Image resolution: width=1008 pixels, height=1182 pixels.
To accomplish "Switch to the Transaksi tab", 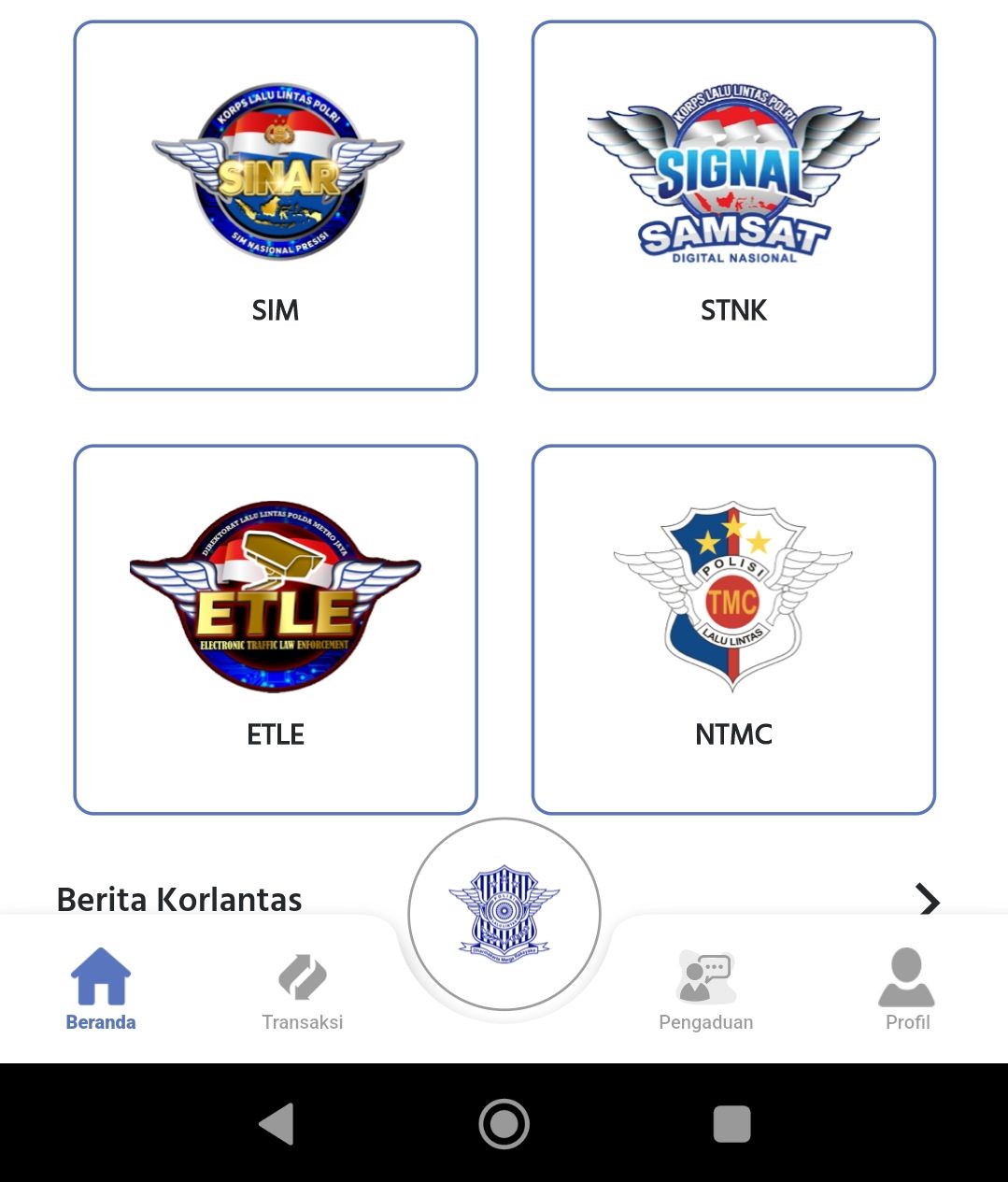I will 303,990.
